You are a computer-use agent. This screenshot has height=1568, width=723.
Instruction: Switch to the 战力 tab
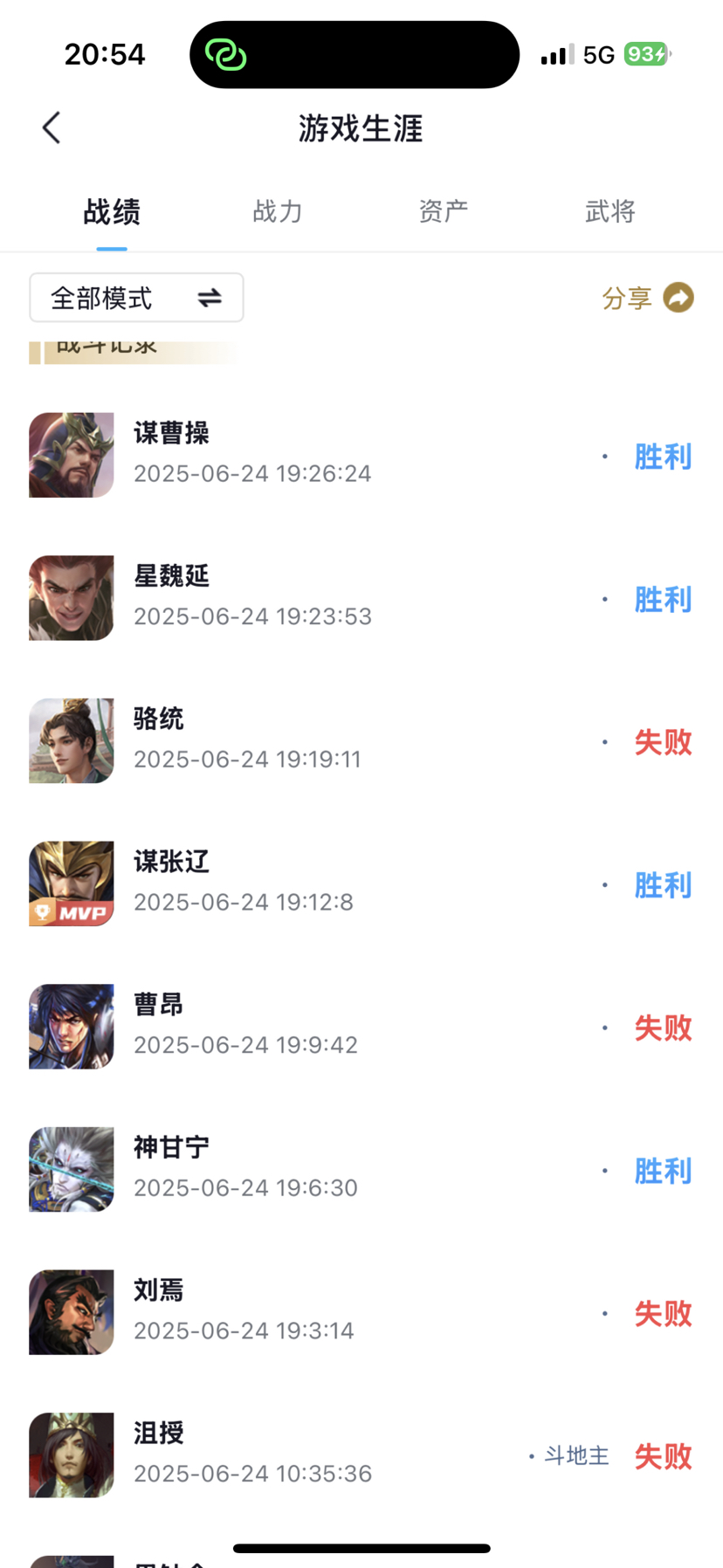278,211
